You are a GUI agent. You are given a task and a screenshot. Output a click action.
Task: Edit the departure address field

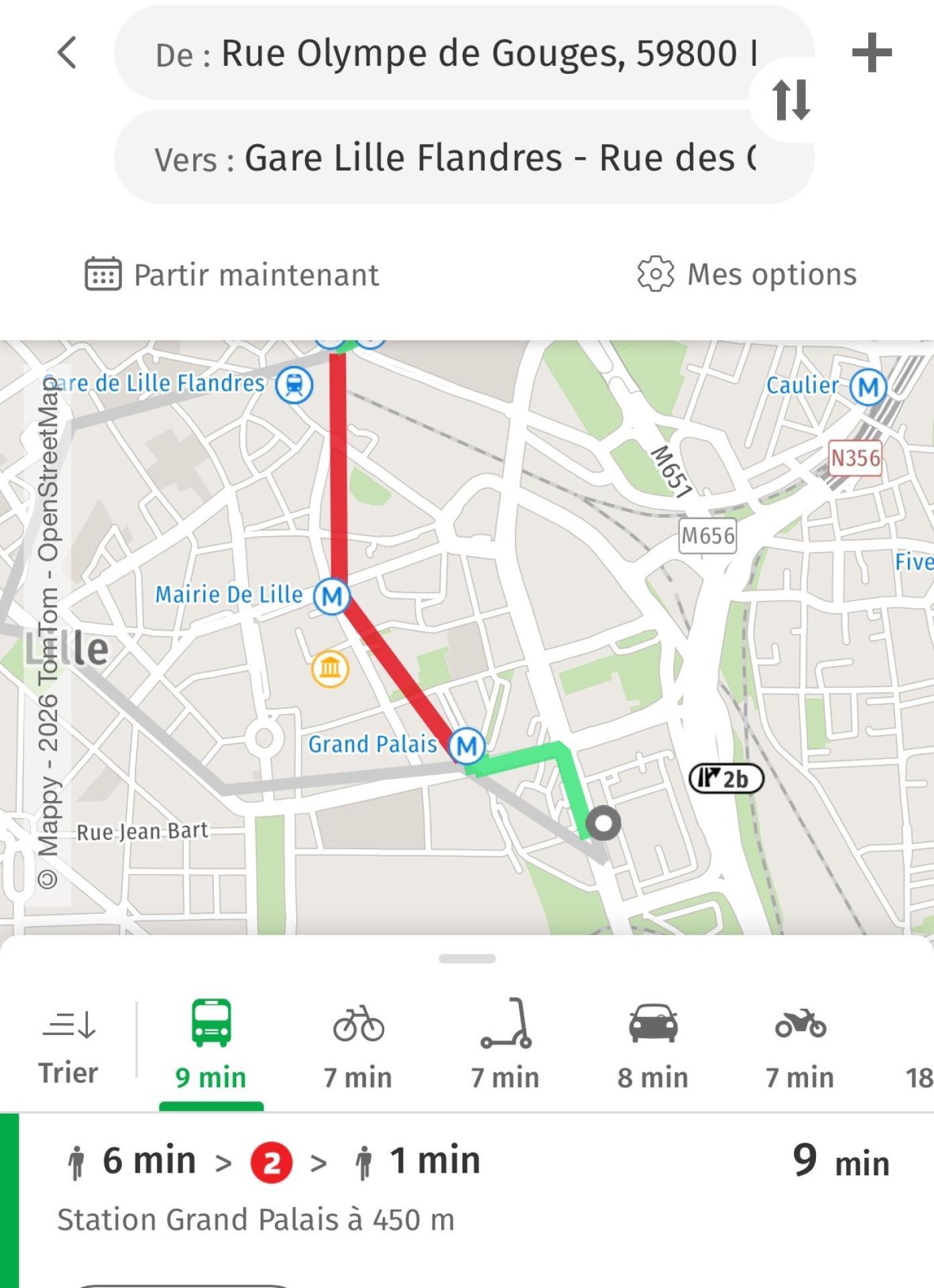point(456,54)
